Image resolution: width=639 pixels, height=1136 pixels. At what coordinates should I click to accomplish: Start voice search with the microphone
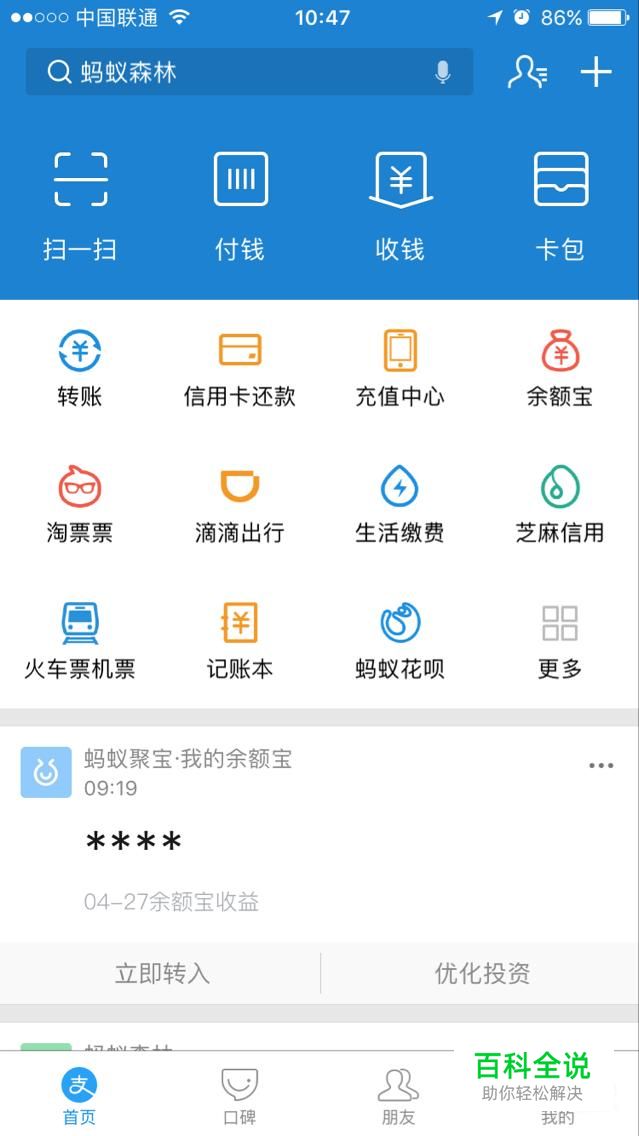443,72
